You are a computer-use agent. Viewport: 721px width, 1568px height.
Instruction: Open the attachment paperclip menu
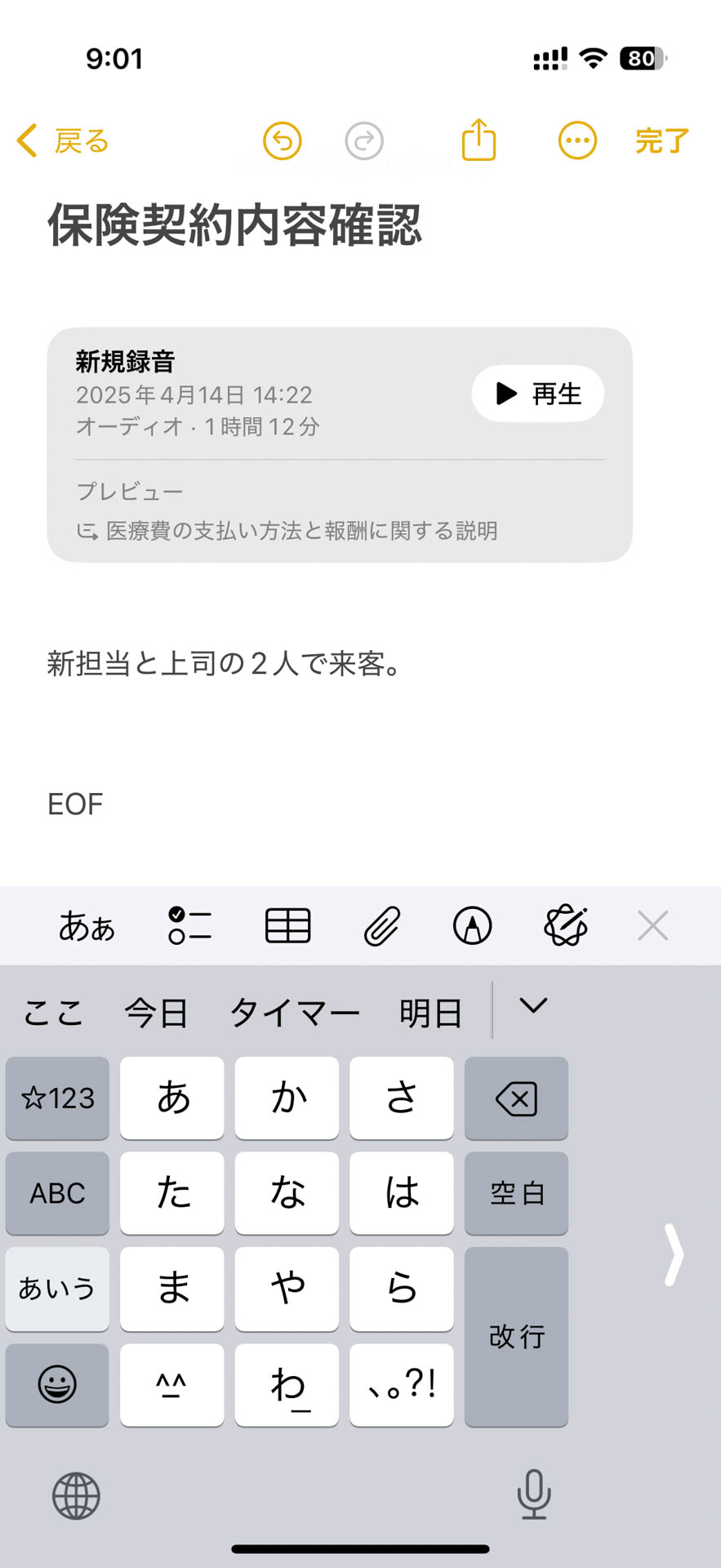click(x=381, y=925)
